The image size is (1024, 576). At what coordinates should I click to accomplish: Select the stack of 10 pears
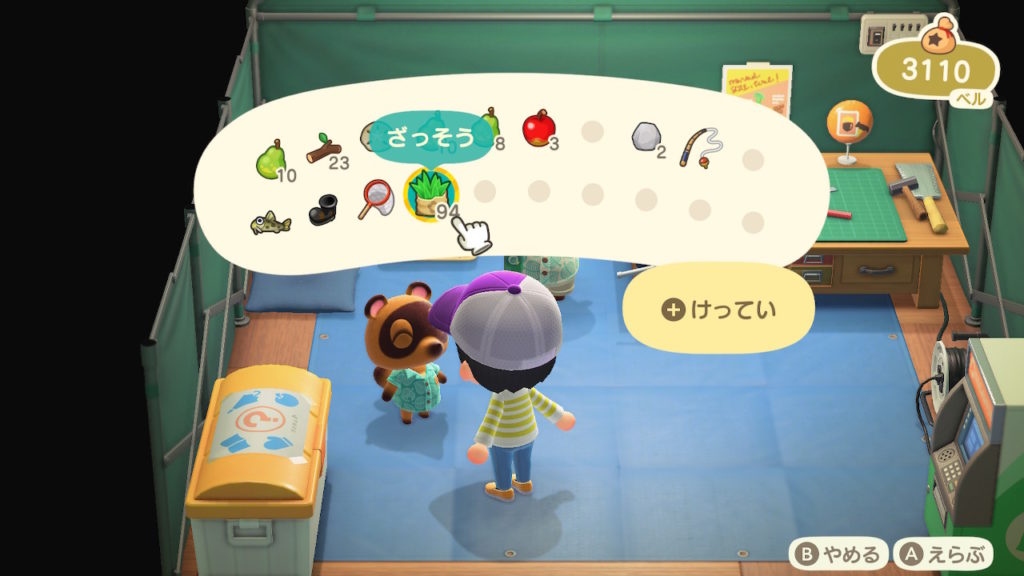[x=270, y=158]
